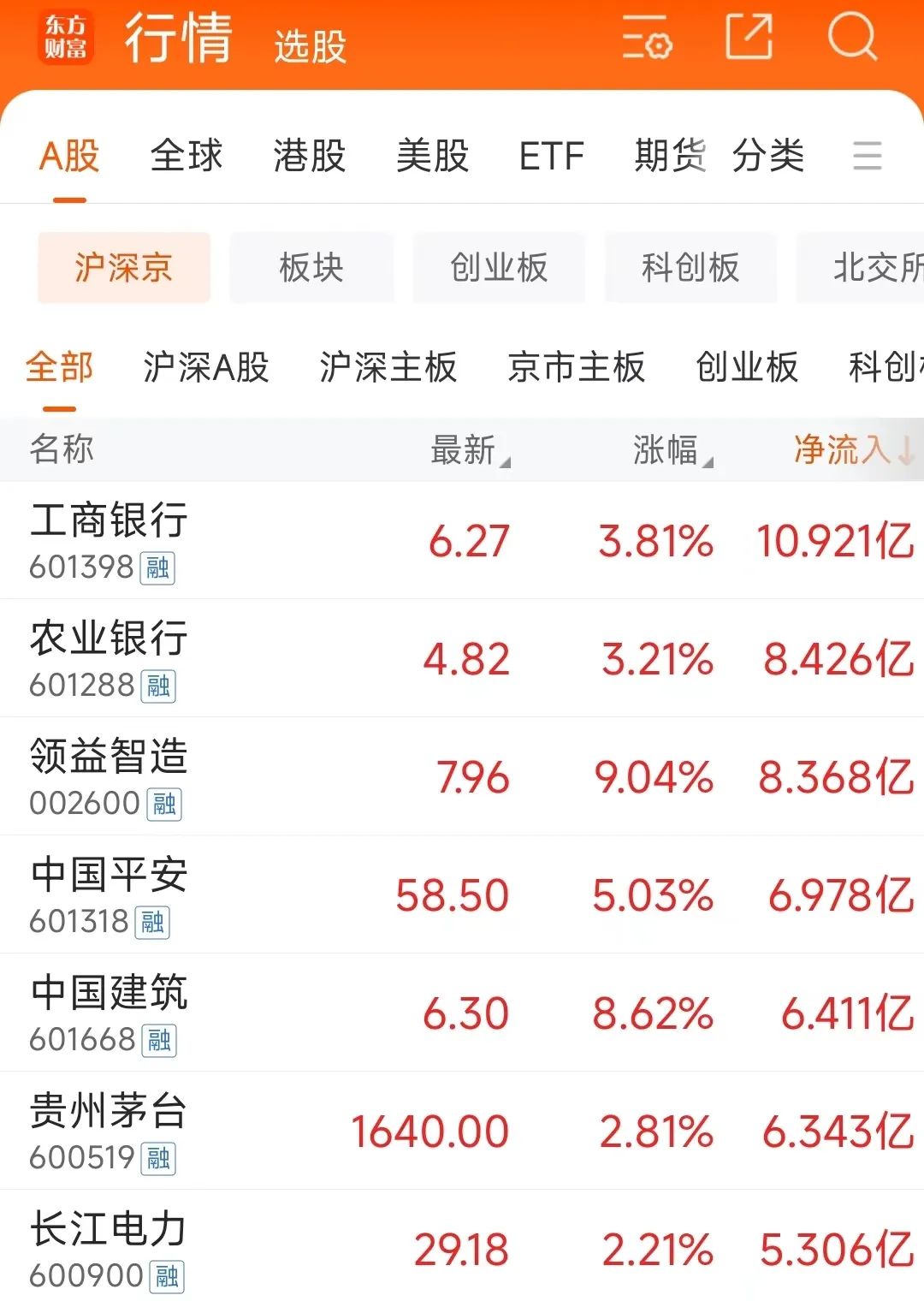The image size is (924, 1307).
Task: Share the market page
Action: coord(749,37)
